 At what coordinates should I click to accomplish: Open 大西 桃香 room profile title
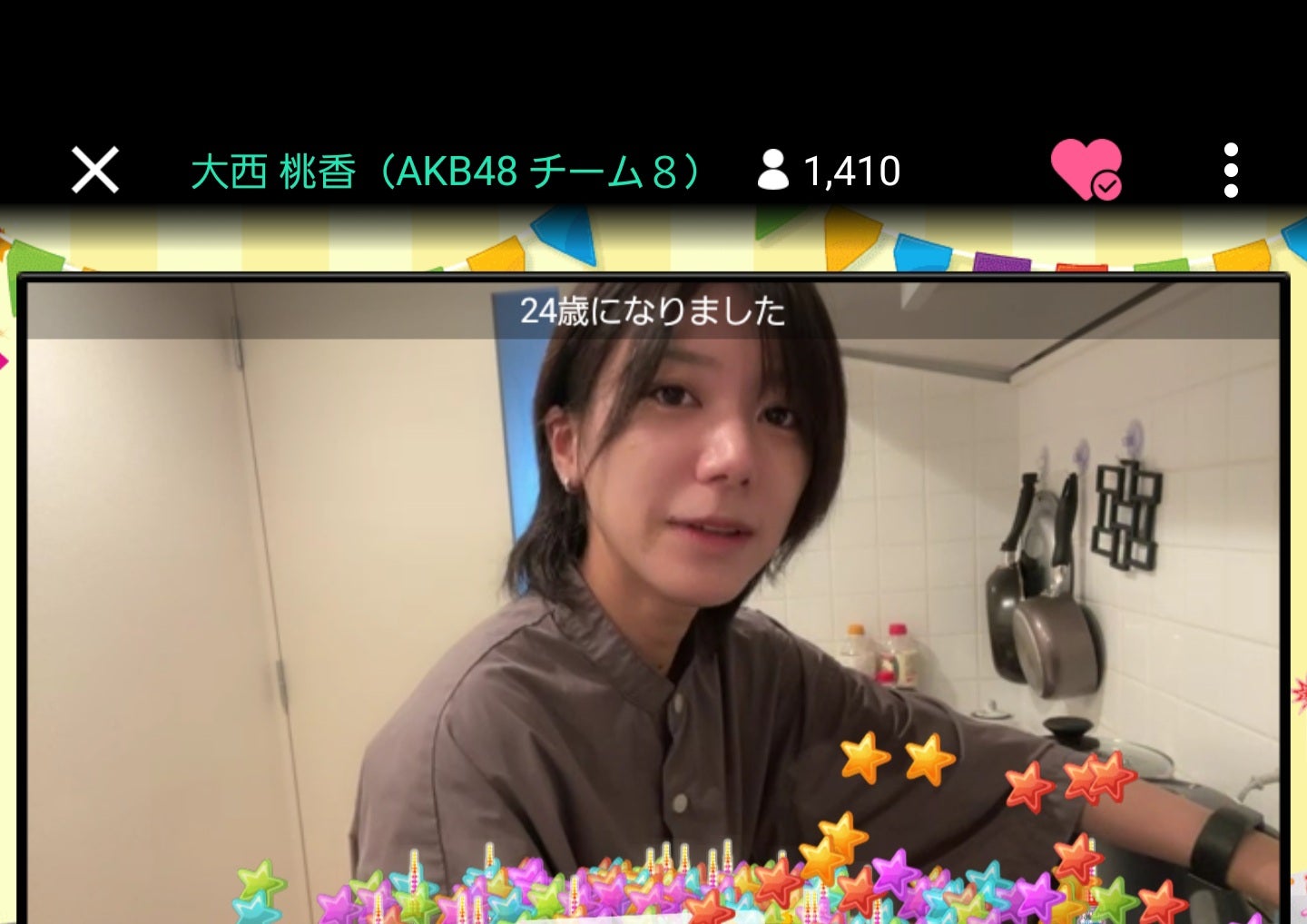pyautogui.click(x=447, y=171)
